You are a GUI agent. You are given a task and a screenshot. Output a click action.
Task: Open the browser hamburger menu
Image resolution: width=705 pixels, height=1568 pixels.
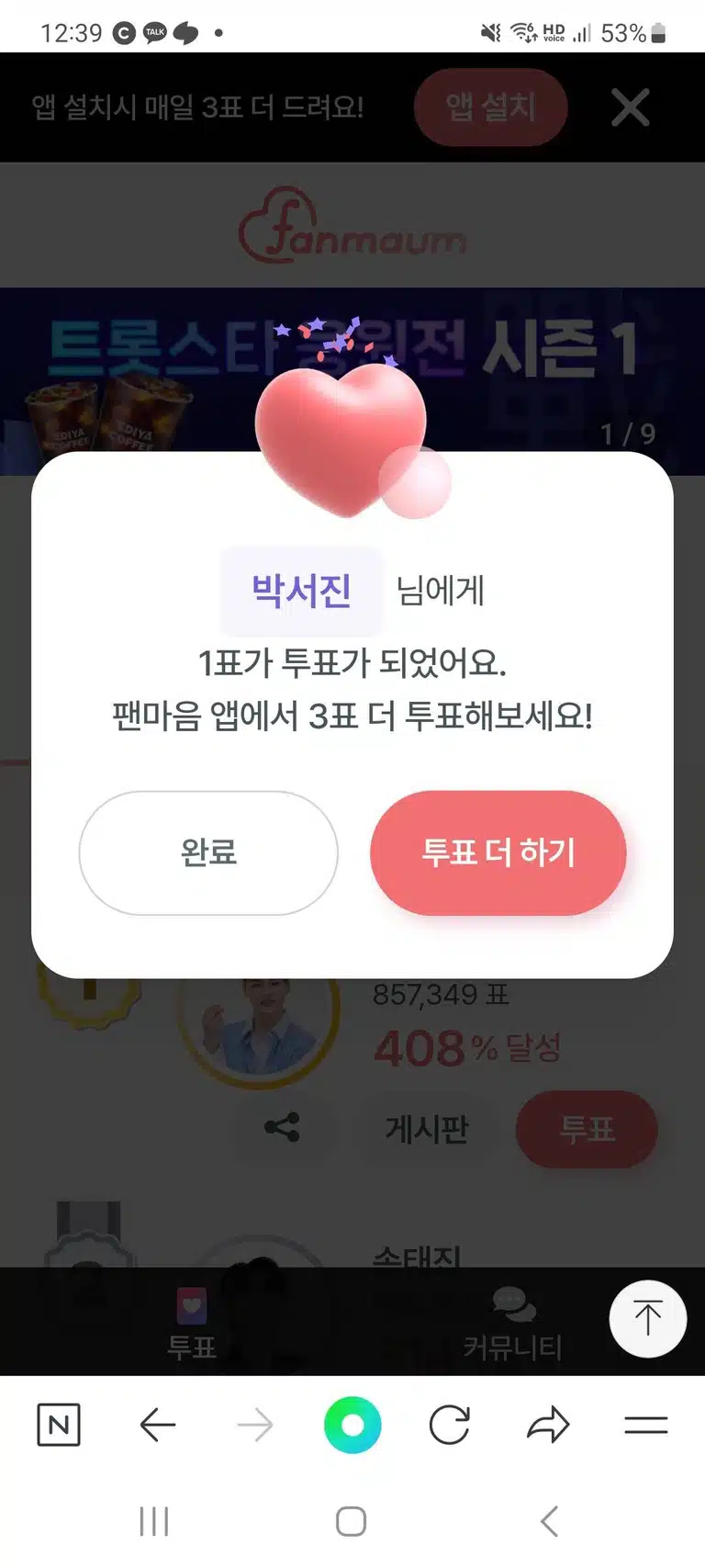tap(646, 1425)
